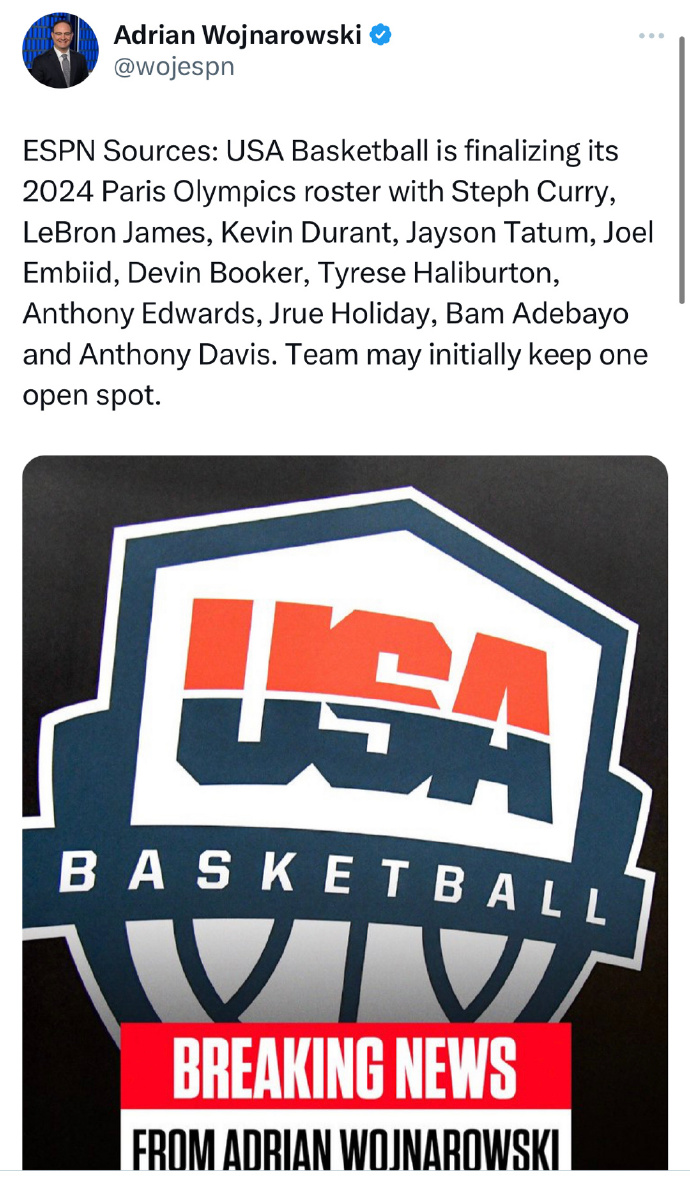Open Adrian Wojnarowski's profile picture
Screen dimensions: 690x1177
(60, 51)
